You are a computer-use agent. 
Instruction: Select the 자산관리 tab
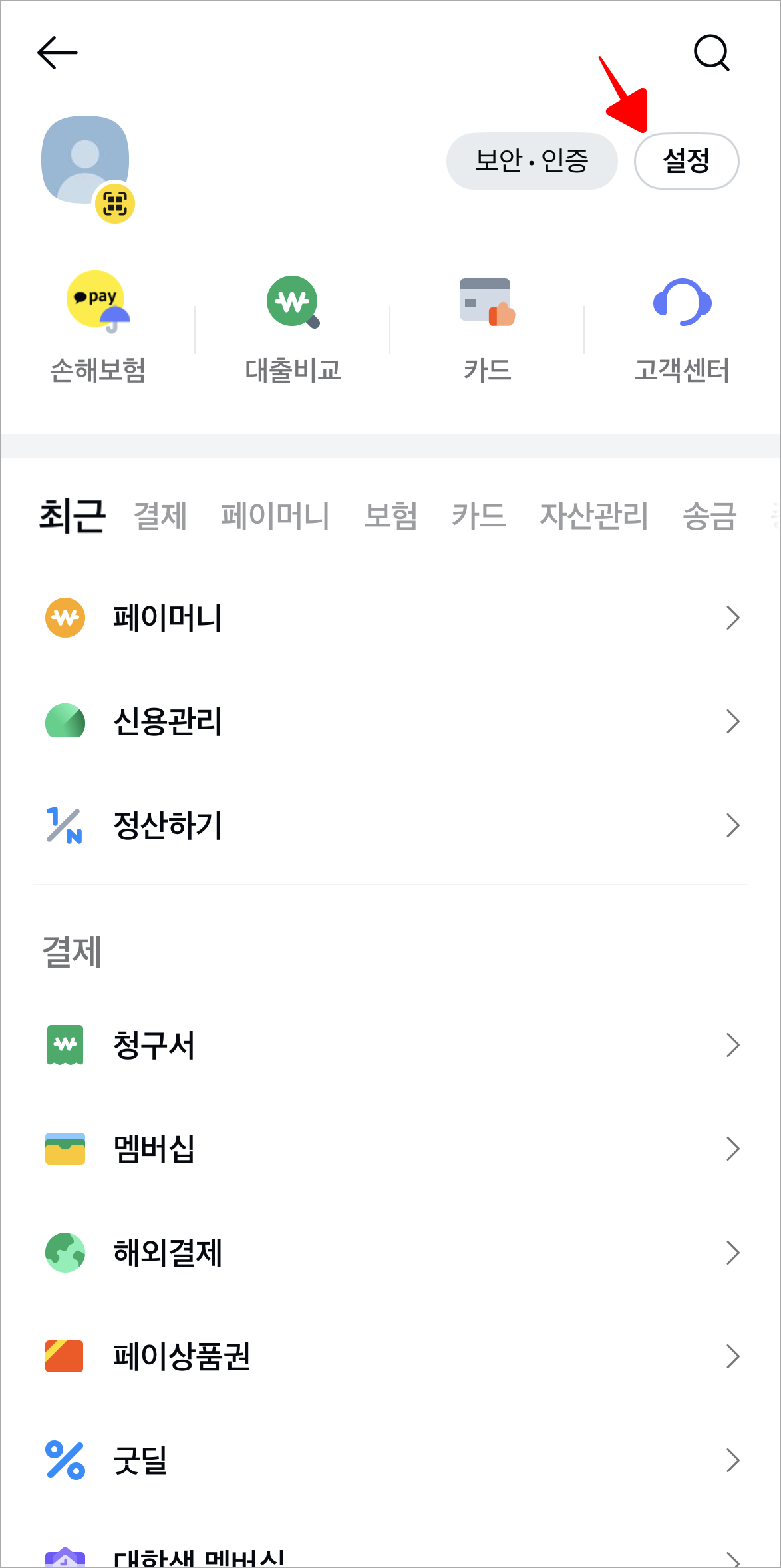tap(594, 517)
